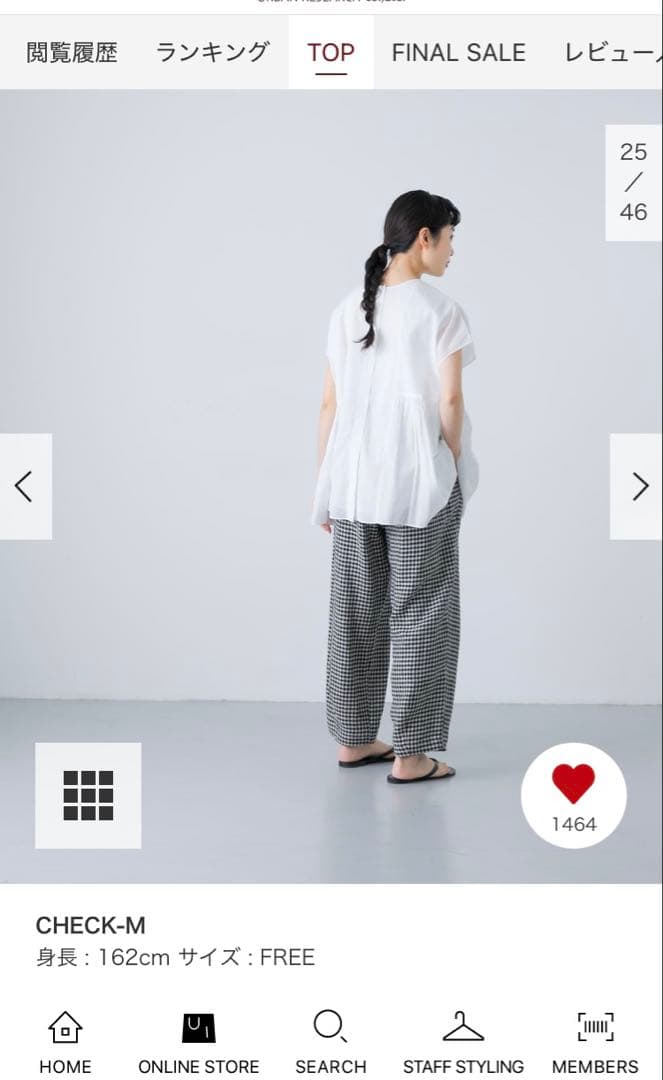663x1080 pixels.
Task: Open SEARCH from the bottom navigation
Action: 330,1042
